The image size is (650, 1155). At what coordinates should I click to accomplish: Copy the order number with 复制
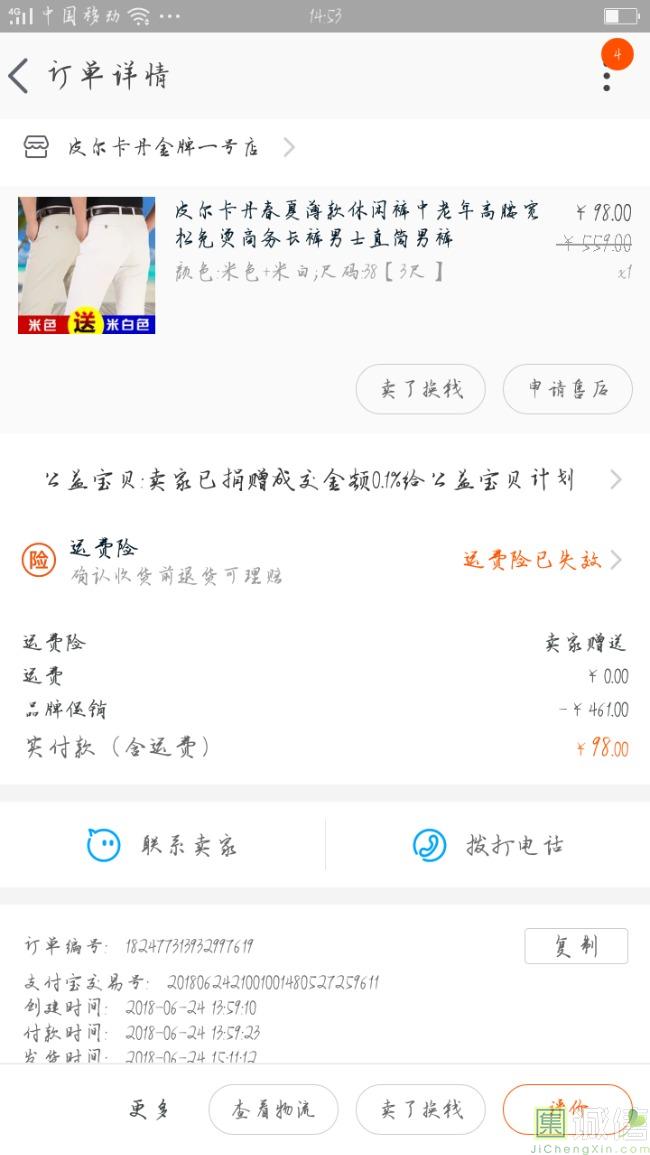tap(576, 946)
